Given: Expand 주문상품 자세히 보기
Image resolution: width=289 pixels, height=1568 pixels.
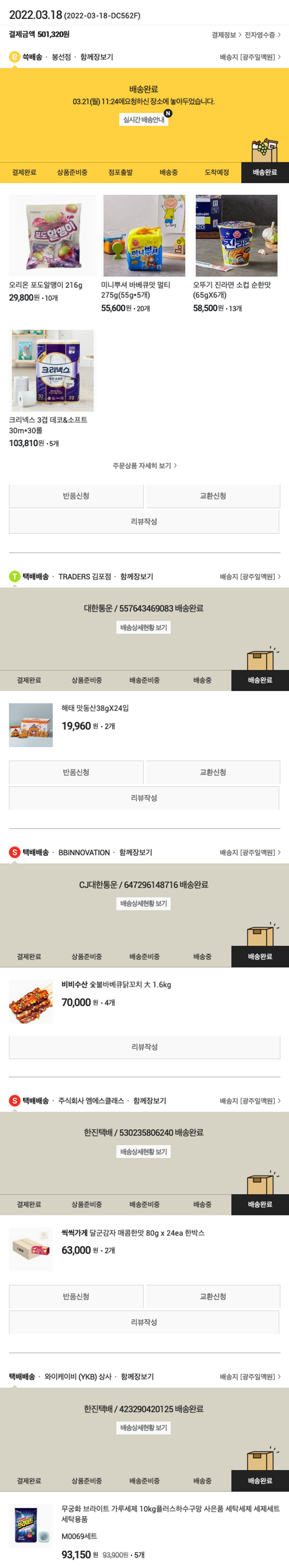Looking at the screenshot, I should click(x=144, y=466).
